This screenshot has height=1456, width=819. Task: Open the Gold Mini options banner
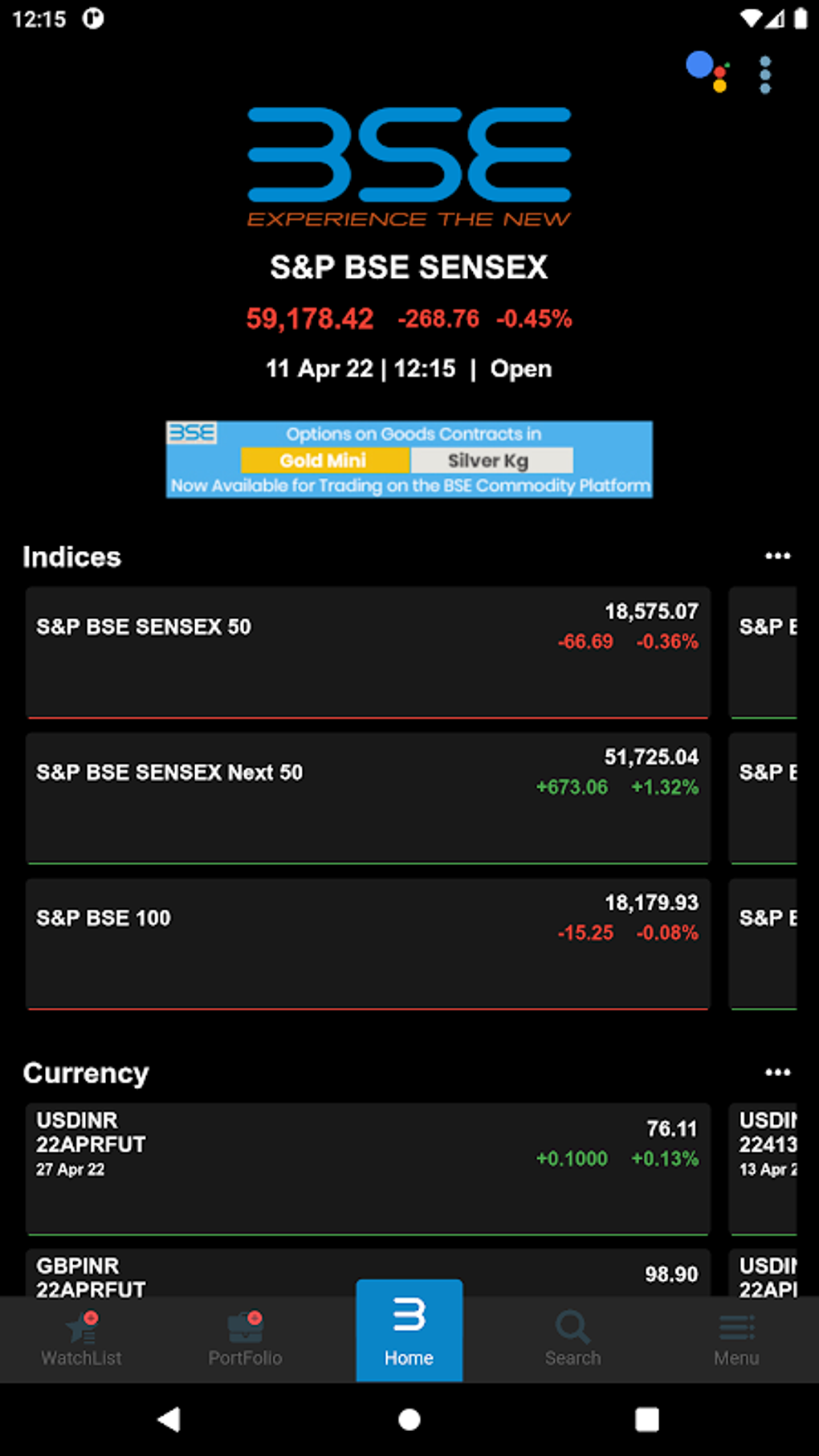coord(409,459)
